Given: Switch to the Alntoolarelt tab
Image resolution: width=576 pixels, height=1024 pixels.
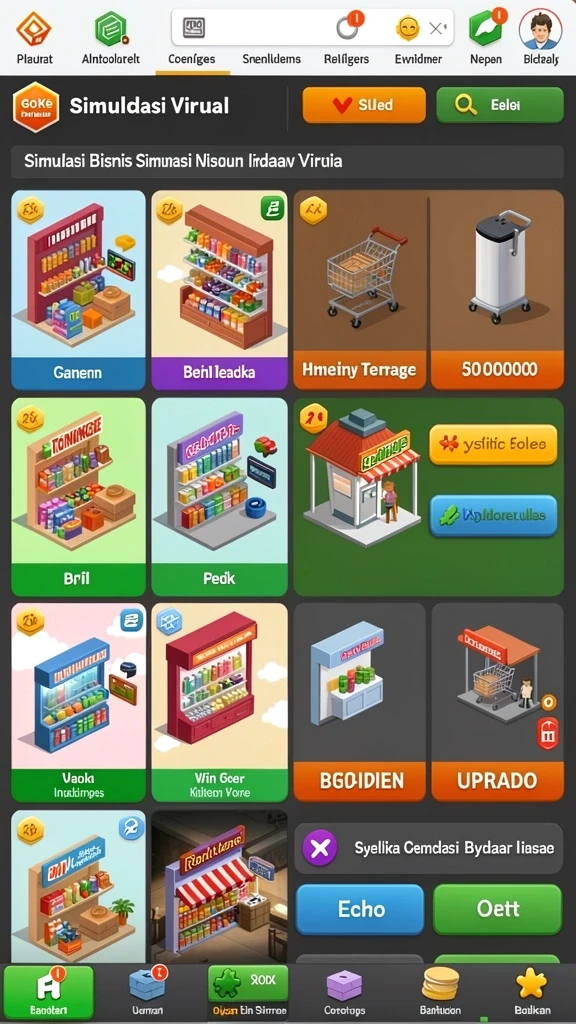Looking at the screenshot, I should (x=111, y=39).
